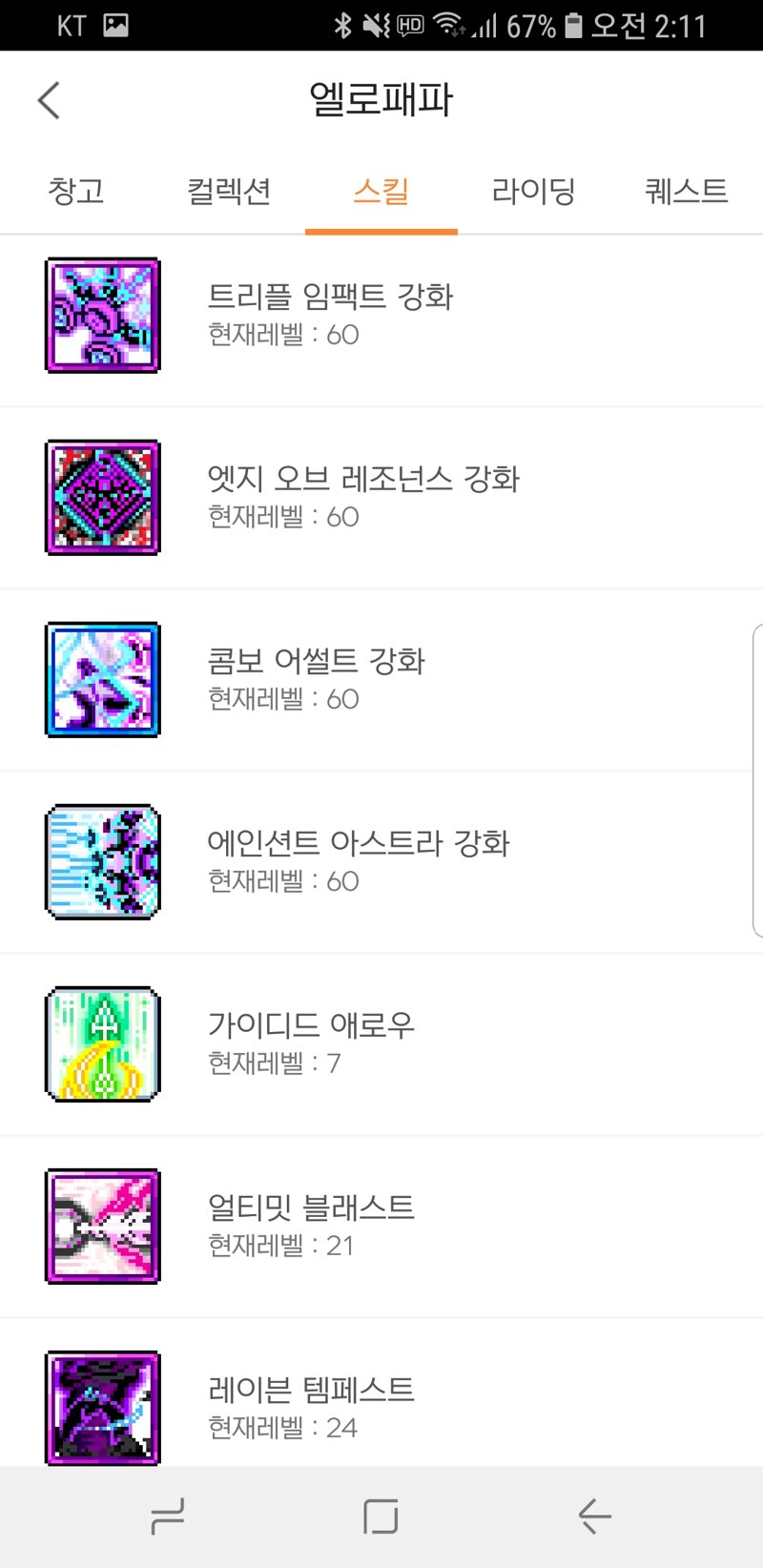Select the 콤보 어썰트 강화 skill
Viewport: 763px width, 1568px height.
tap(381, 680)
